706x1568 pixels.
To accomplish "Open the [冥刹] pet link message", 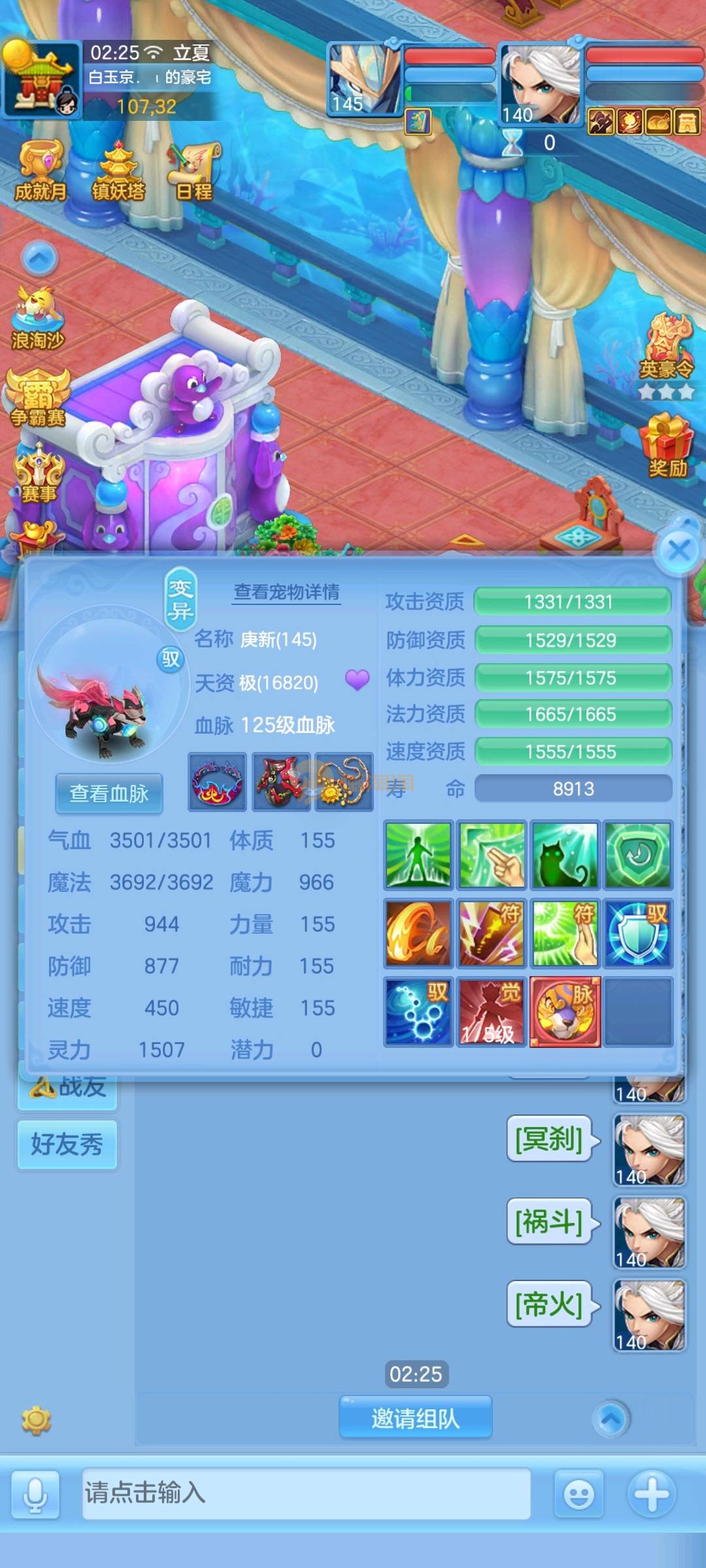I will (x=549, y=1139).
